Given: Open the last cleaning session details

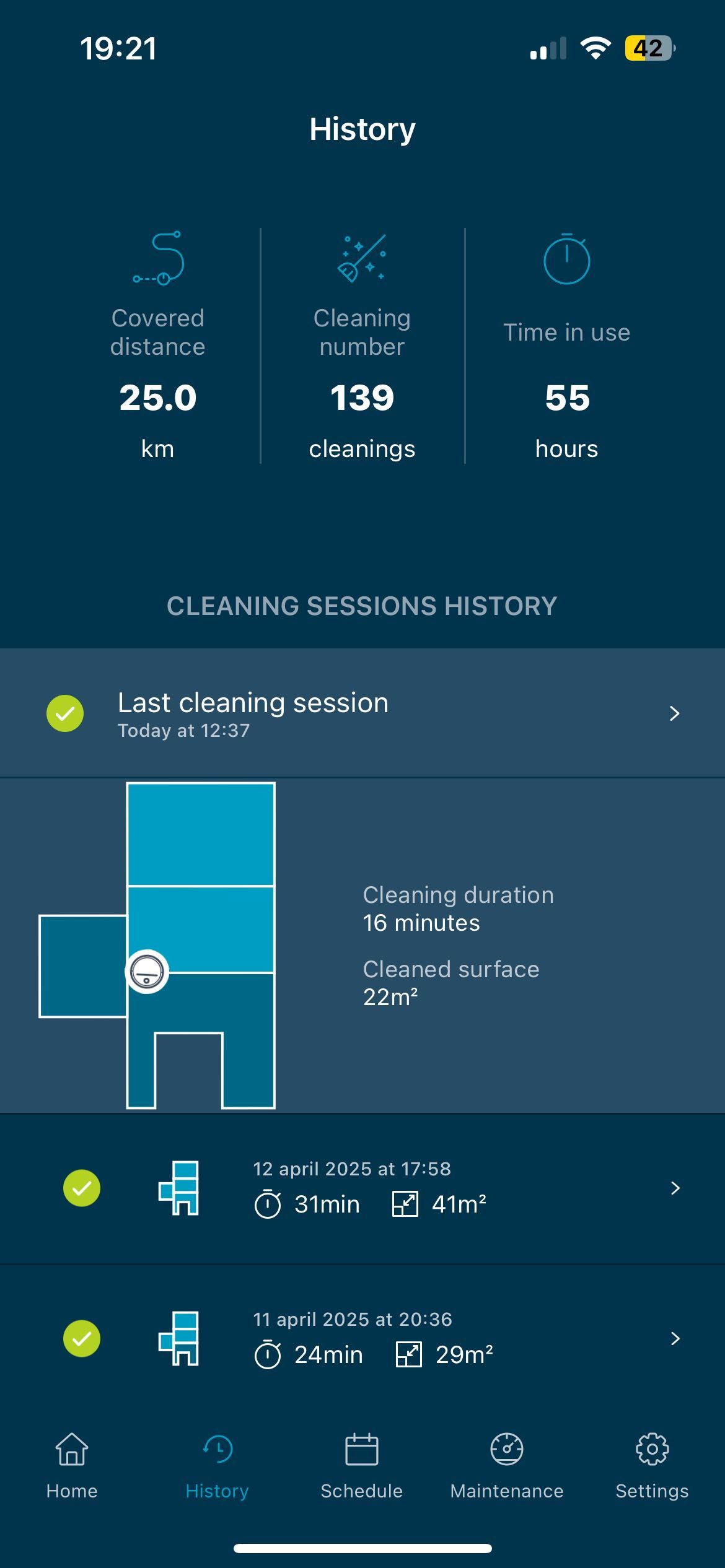Looking at the screenshot, I should click(362, 713).
